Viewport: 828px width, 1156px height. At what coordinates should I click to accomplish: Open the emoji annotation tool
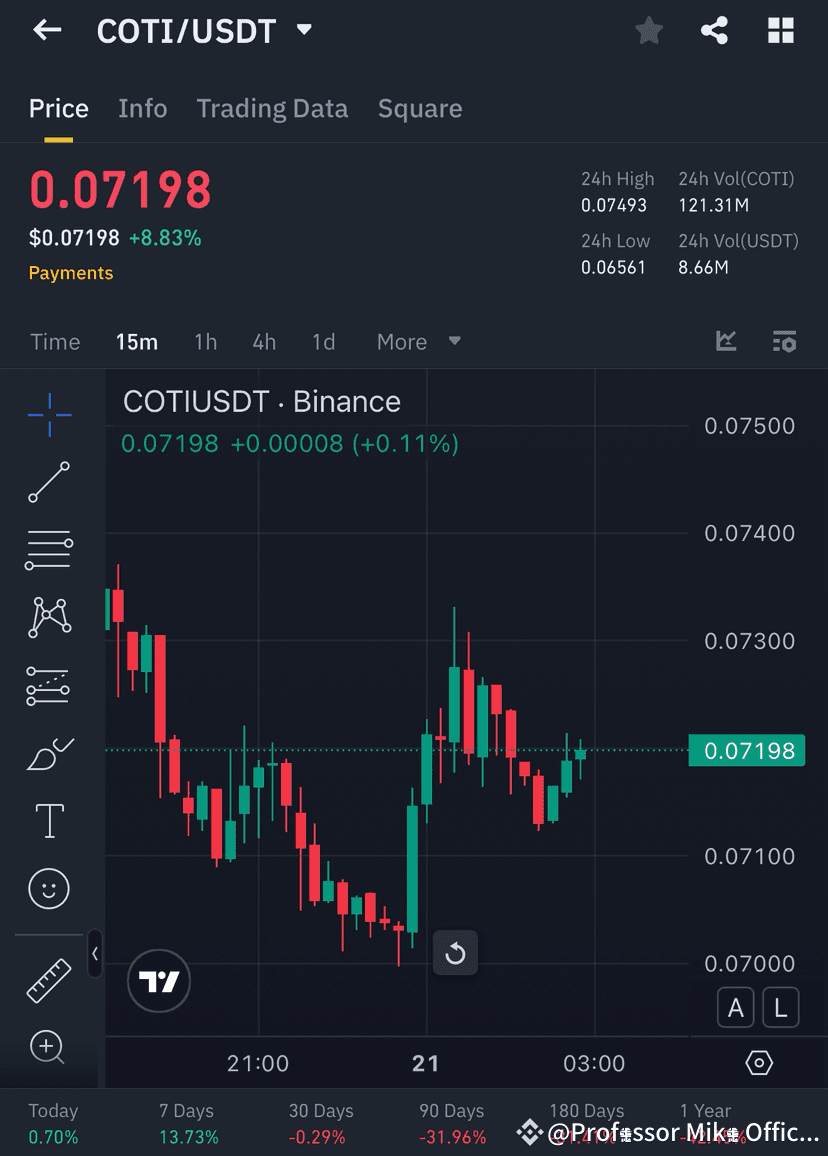(48, 888)
